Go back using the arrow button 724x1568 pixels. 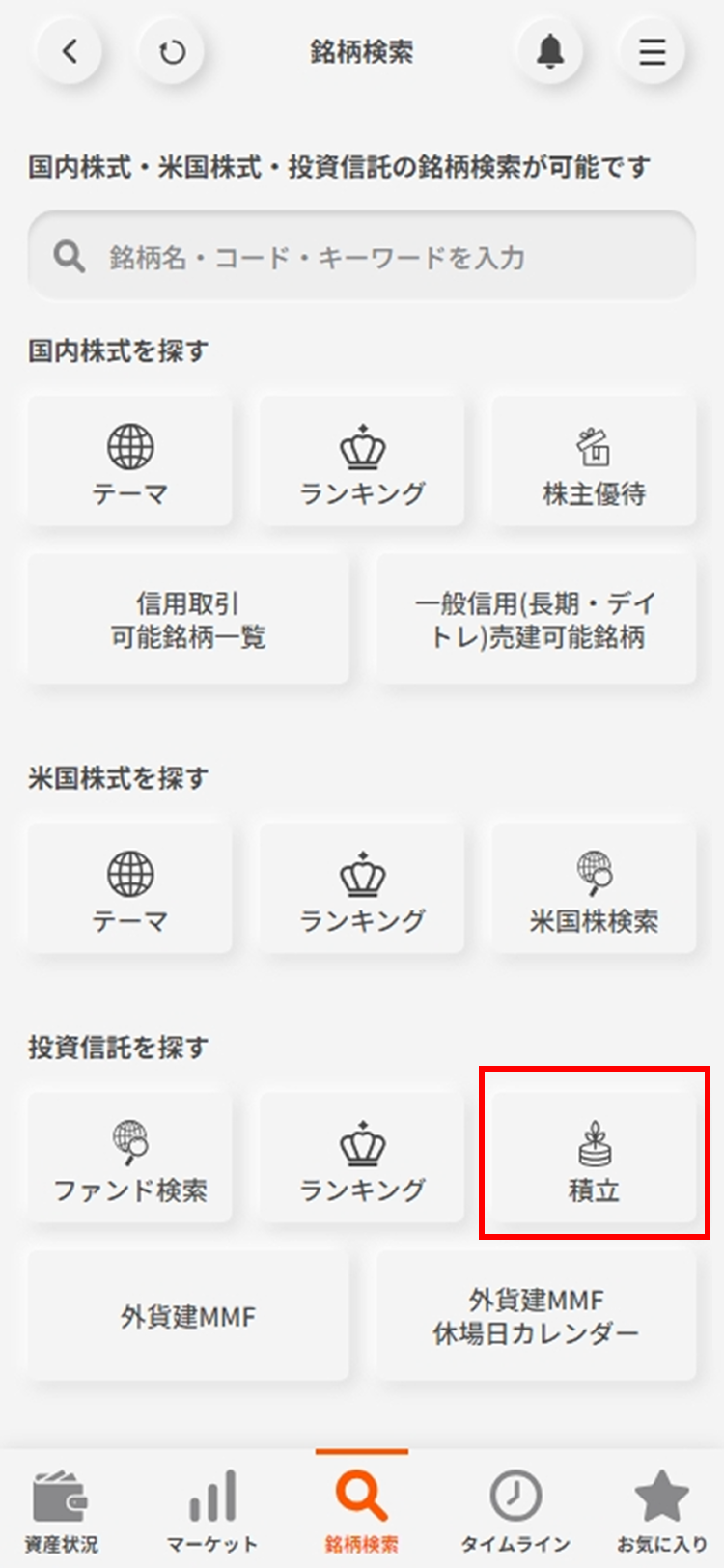(x=70, y=50)
